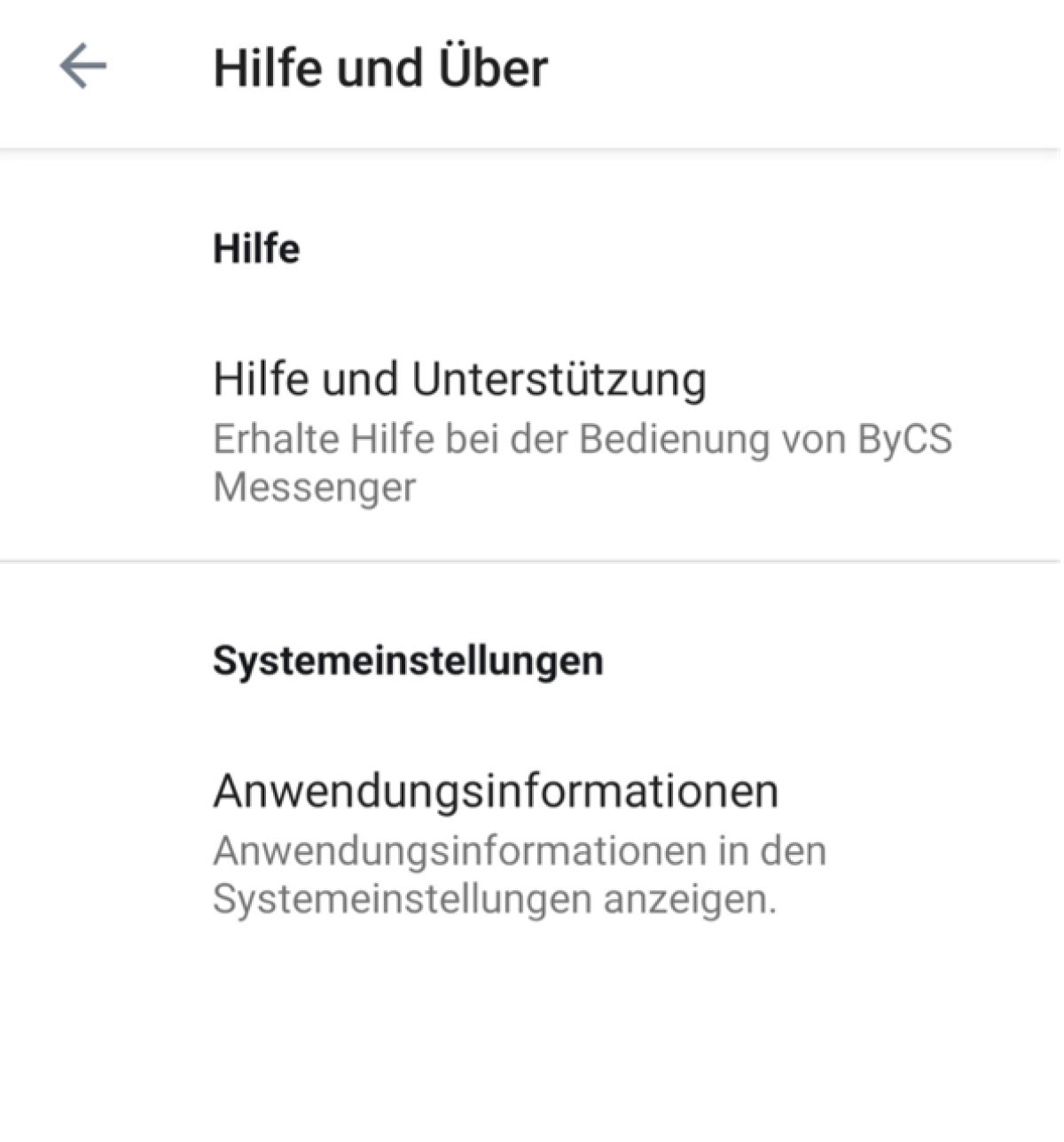Go back using the arrow icon
This screenshot has height=1142, width=1064.
pyautogui.click(x=83, y=66)
